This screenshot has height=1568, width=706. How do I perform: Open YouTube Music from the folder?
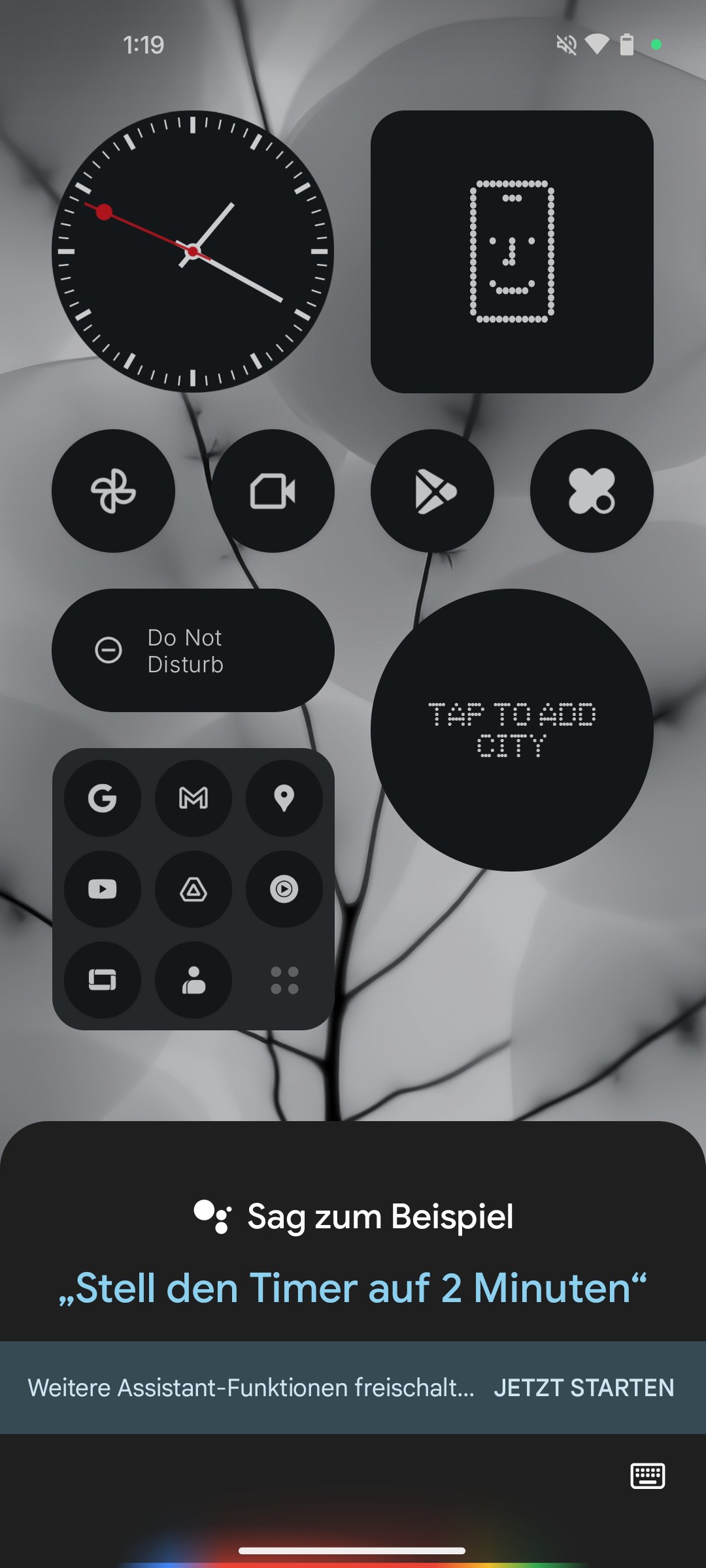pos(284,889)
